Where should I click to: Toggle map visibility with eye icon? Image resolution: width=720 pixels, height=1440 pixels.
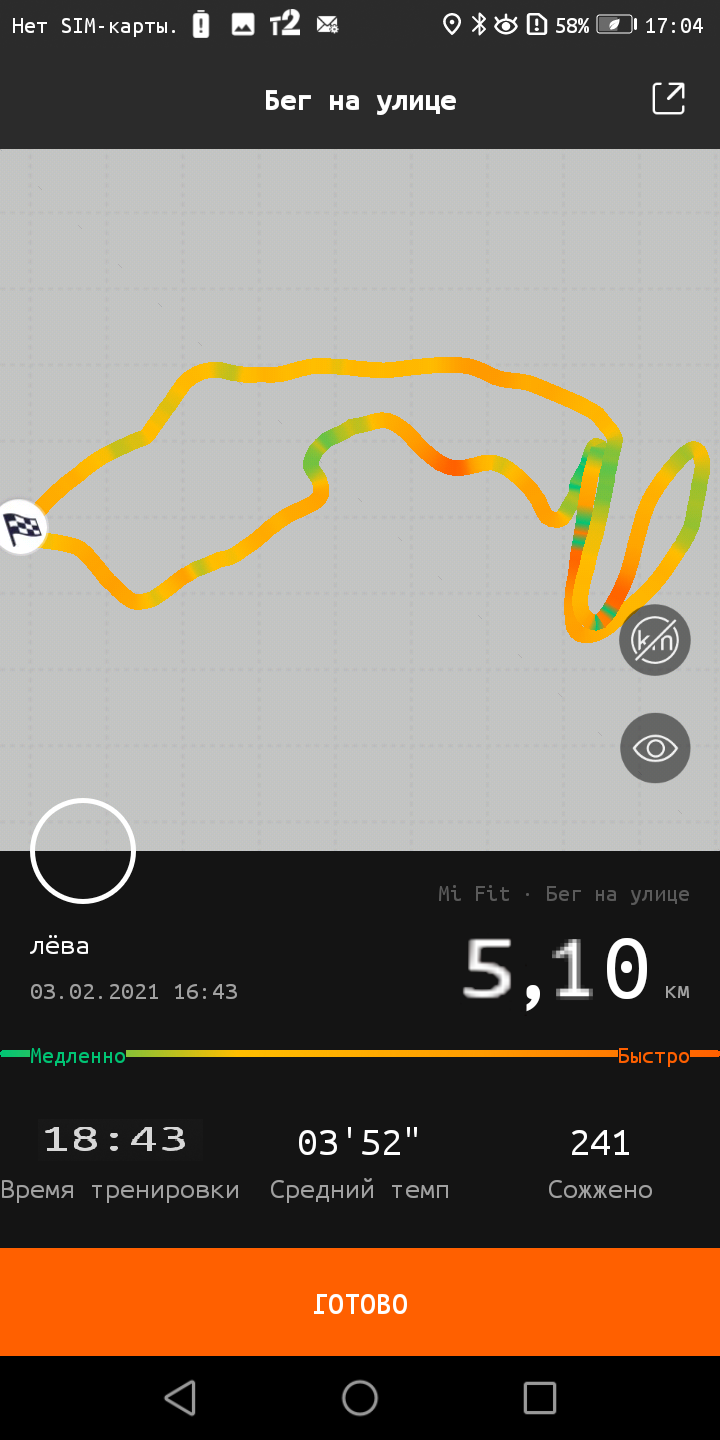coord(655,748)
